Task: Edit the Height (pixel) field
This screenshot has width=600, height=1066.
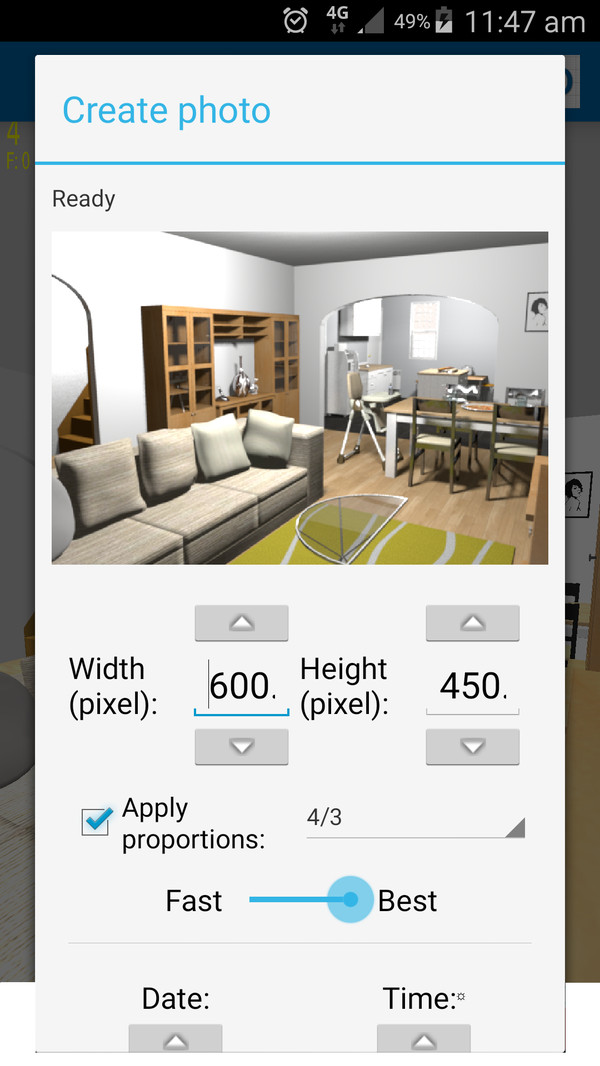Action: click(472, 687)
